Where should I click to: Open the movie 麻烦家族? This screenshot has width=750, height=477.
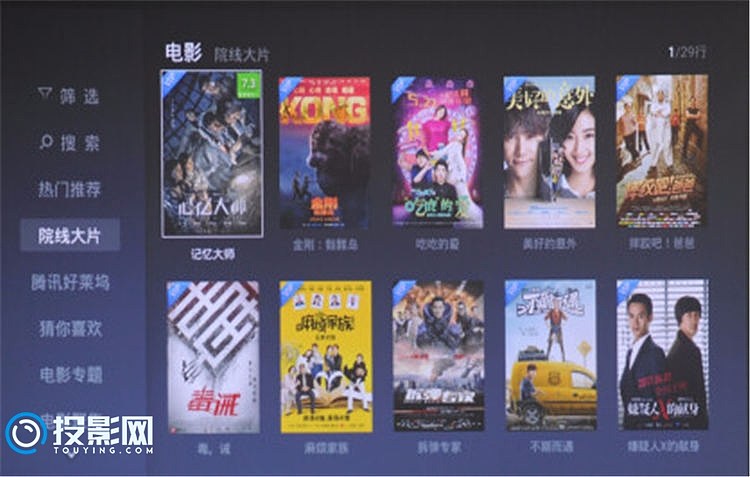(325, 356)
